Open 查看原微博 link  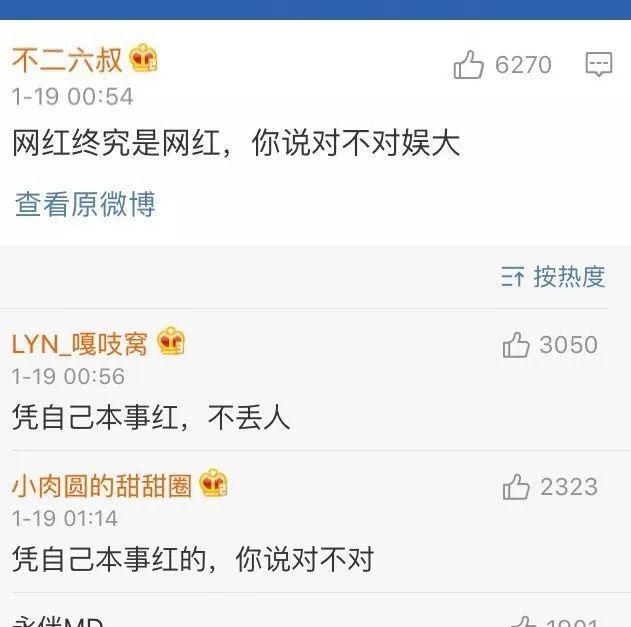click(85, 205)
